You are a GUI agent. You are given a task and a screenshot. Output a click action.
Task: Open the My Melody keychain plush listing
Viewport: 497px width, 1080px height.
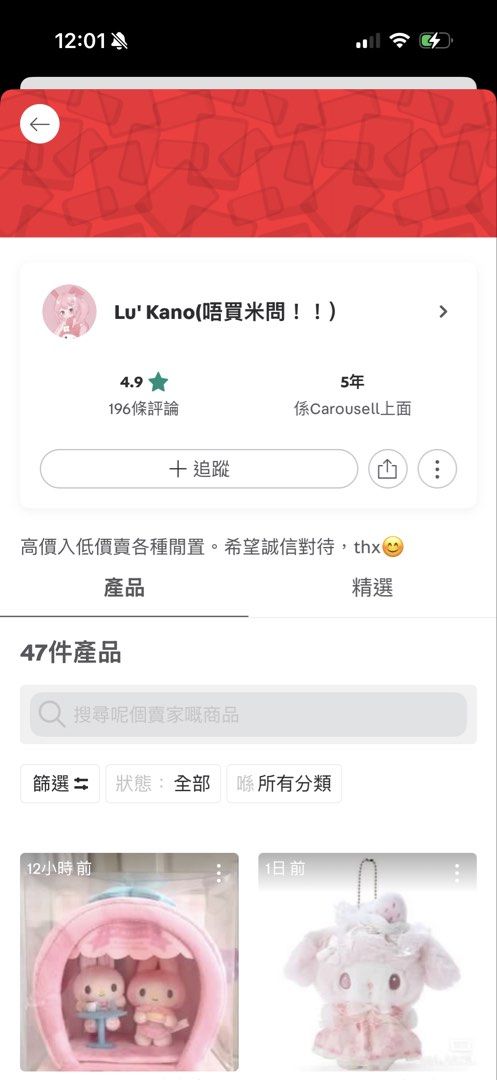368,964
